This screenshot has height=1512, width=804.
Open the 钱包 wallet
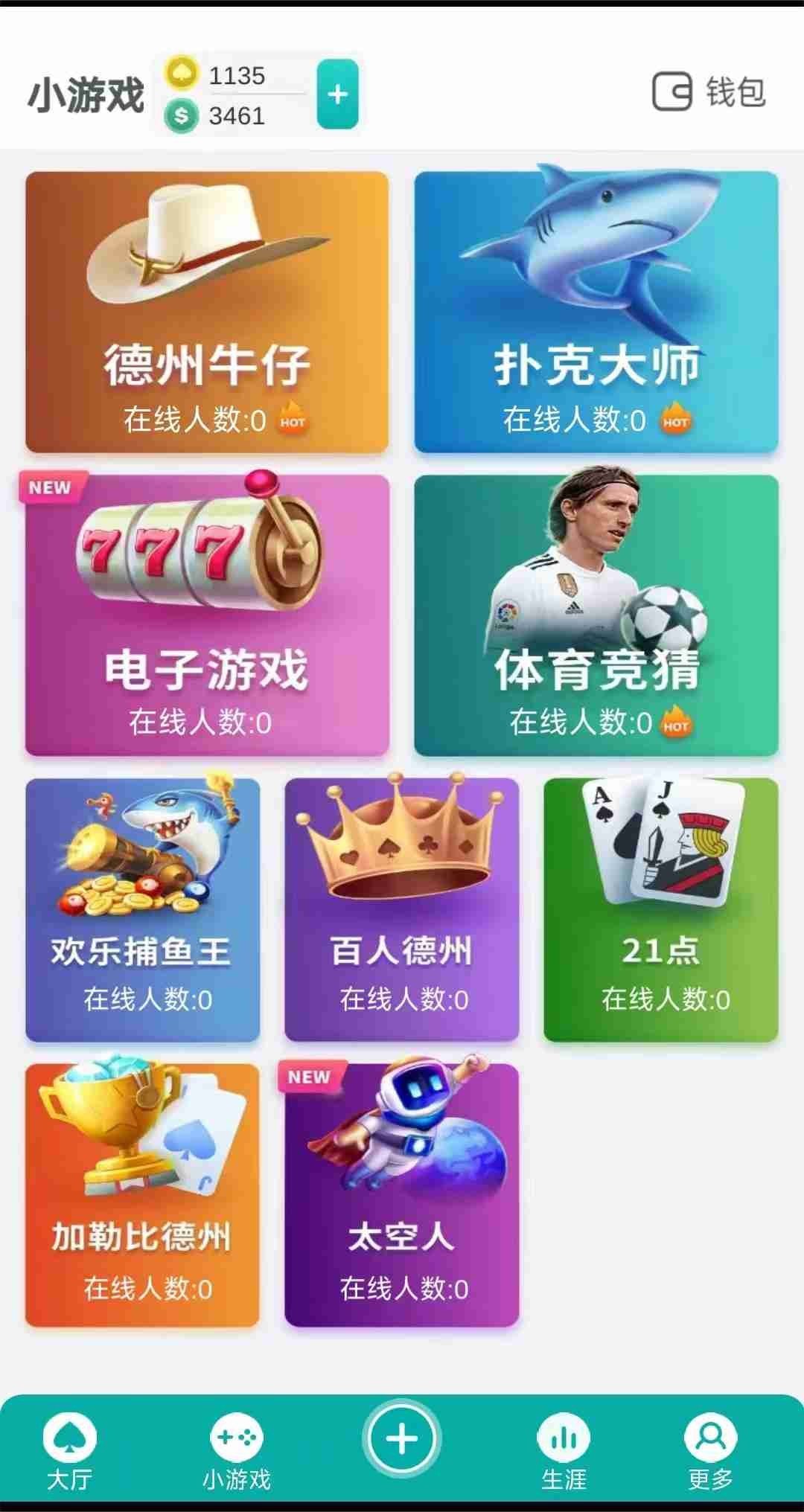(x=709, y=92)
